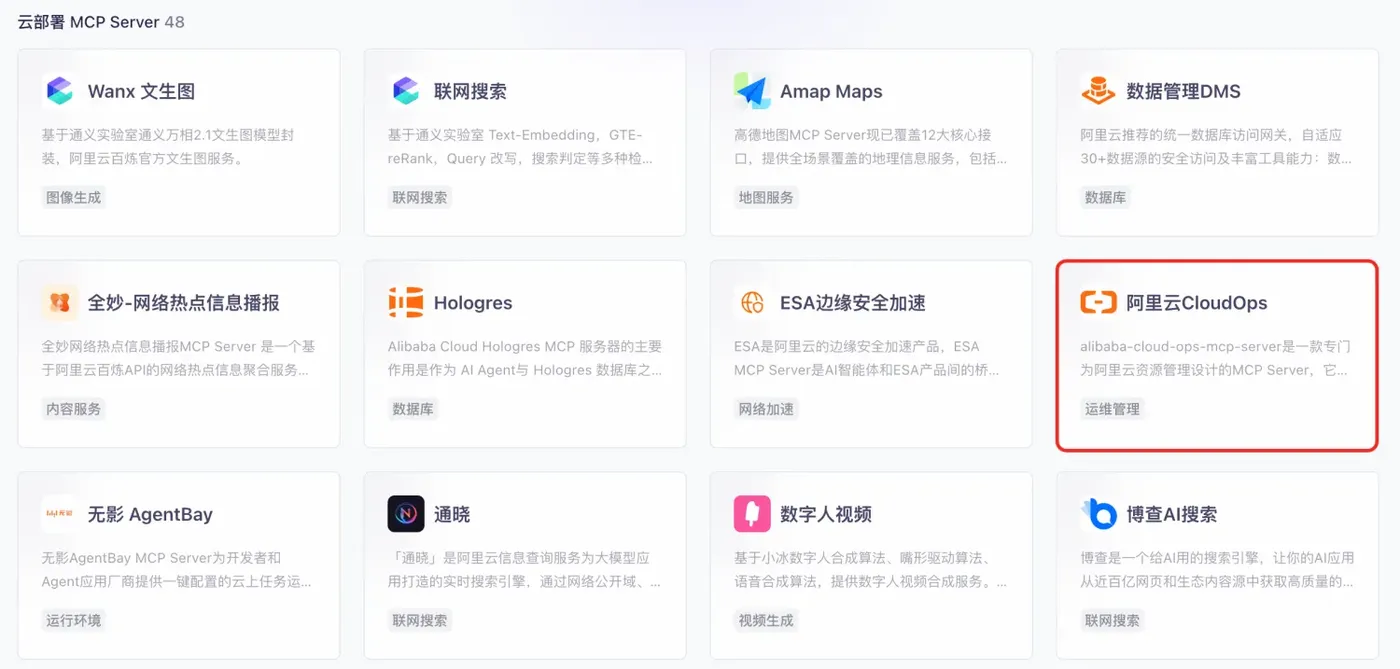Open the 博查AI搜索 card
Image resolution: width=1400 pixels, height=669 pixels.
pyautogui.click(x=1216, y=565)
